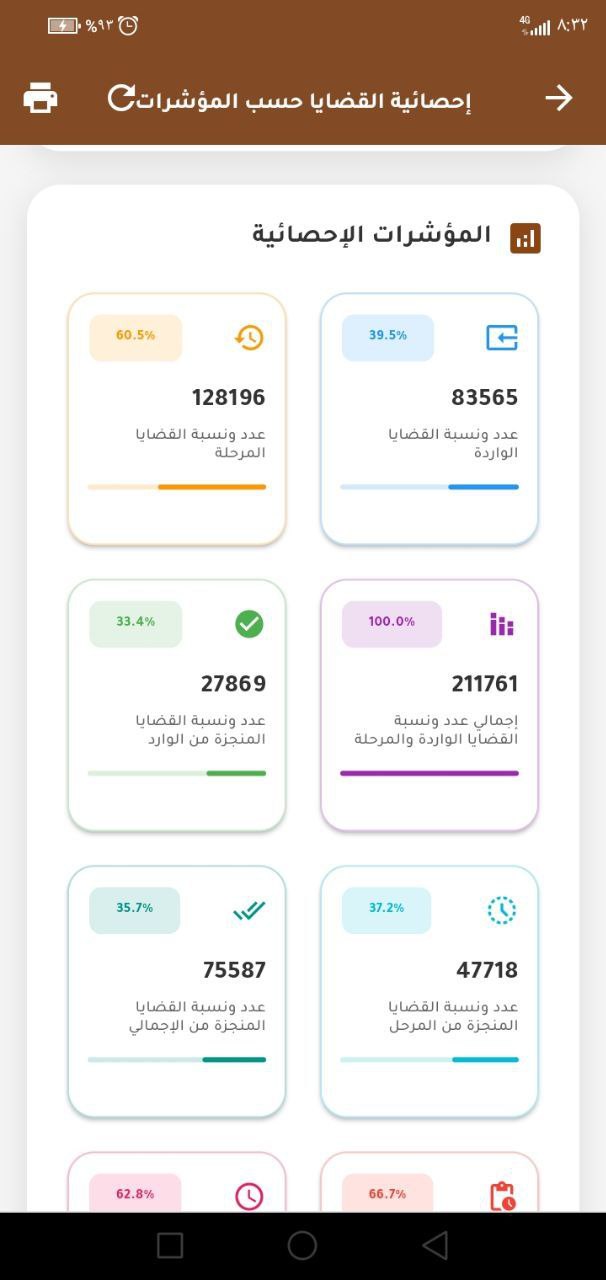Image resolution: width=606 pixels, height=1280 pixels.
Task: Tap the system home button
Action: coord(302,1245)
